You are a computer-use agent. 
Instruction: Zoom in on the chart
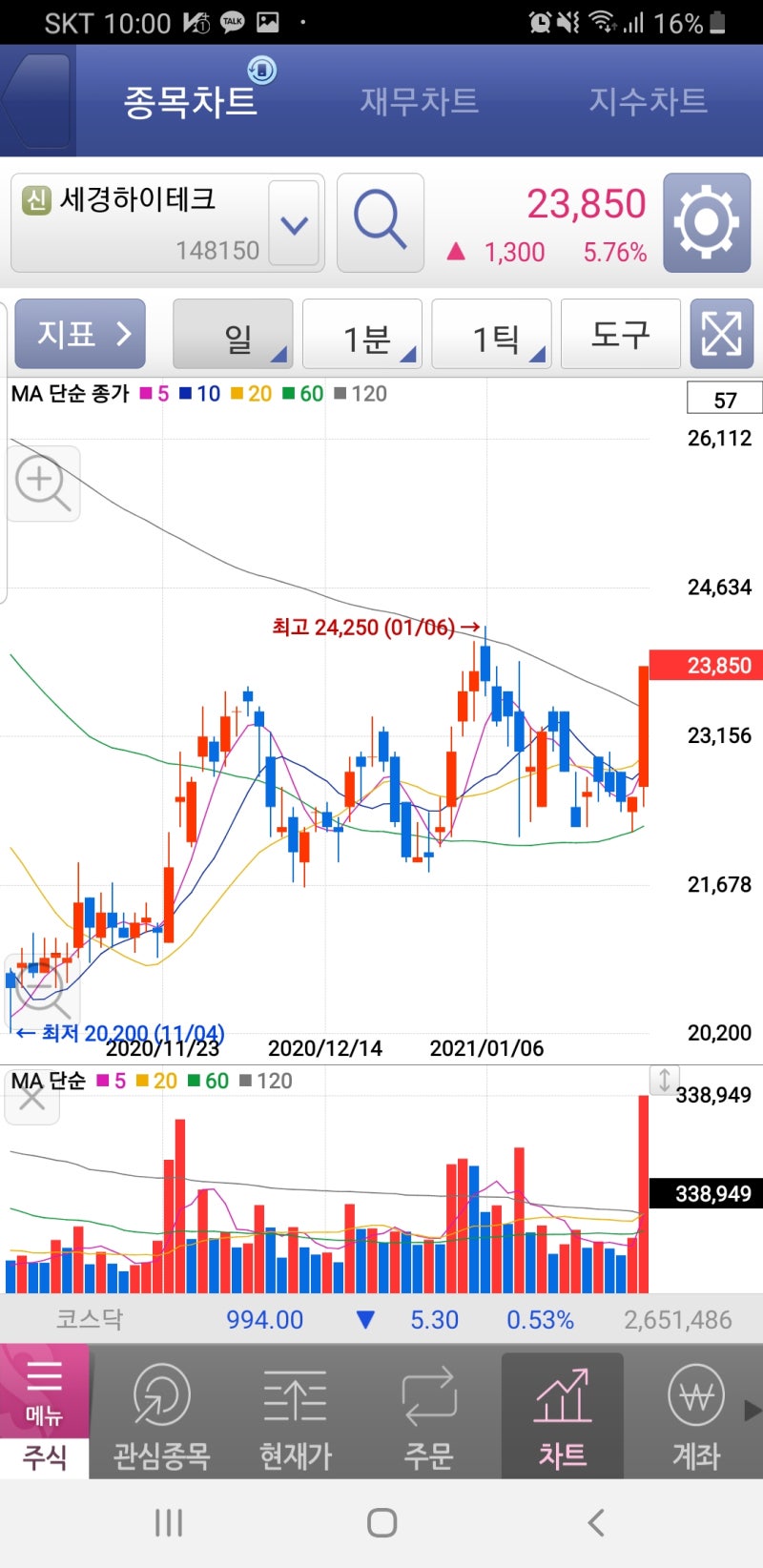coord(43,485)
